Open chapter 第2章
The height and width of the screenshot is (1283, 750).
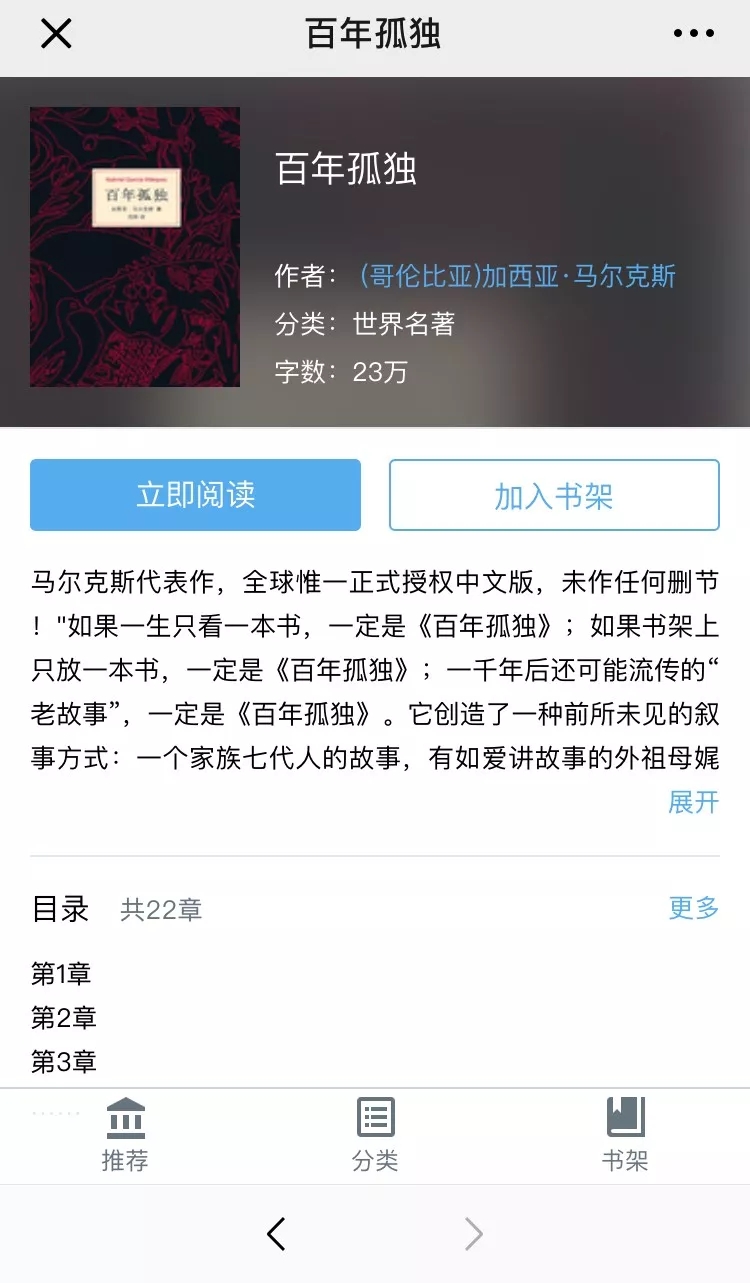click(x=63, y=1018)
